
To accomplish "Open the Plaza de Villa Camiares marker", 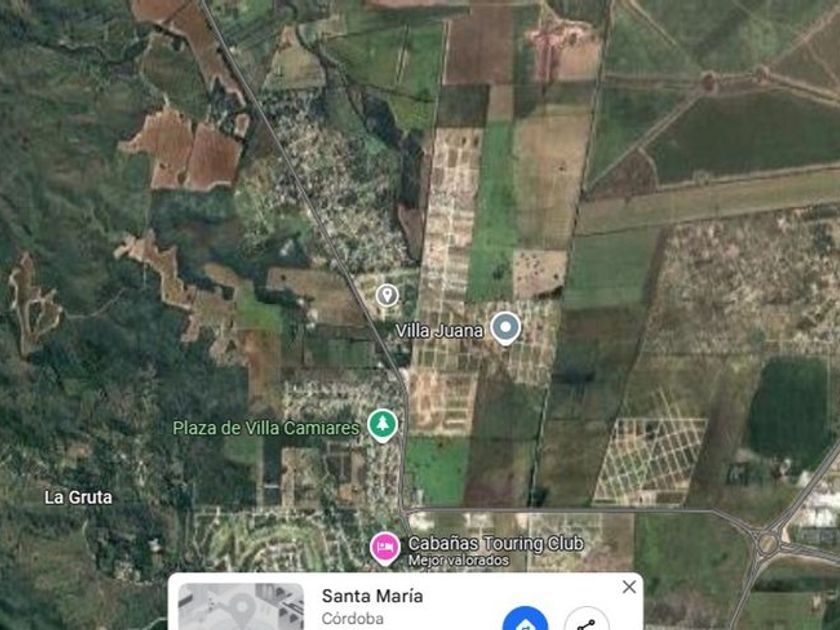I will [381, 425].
